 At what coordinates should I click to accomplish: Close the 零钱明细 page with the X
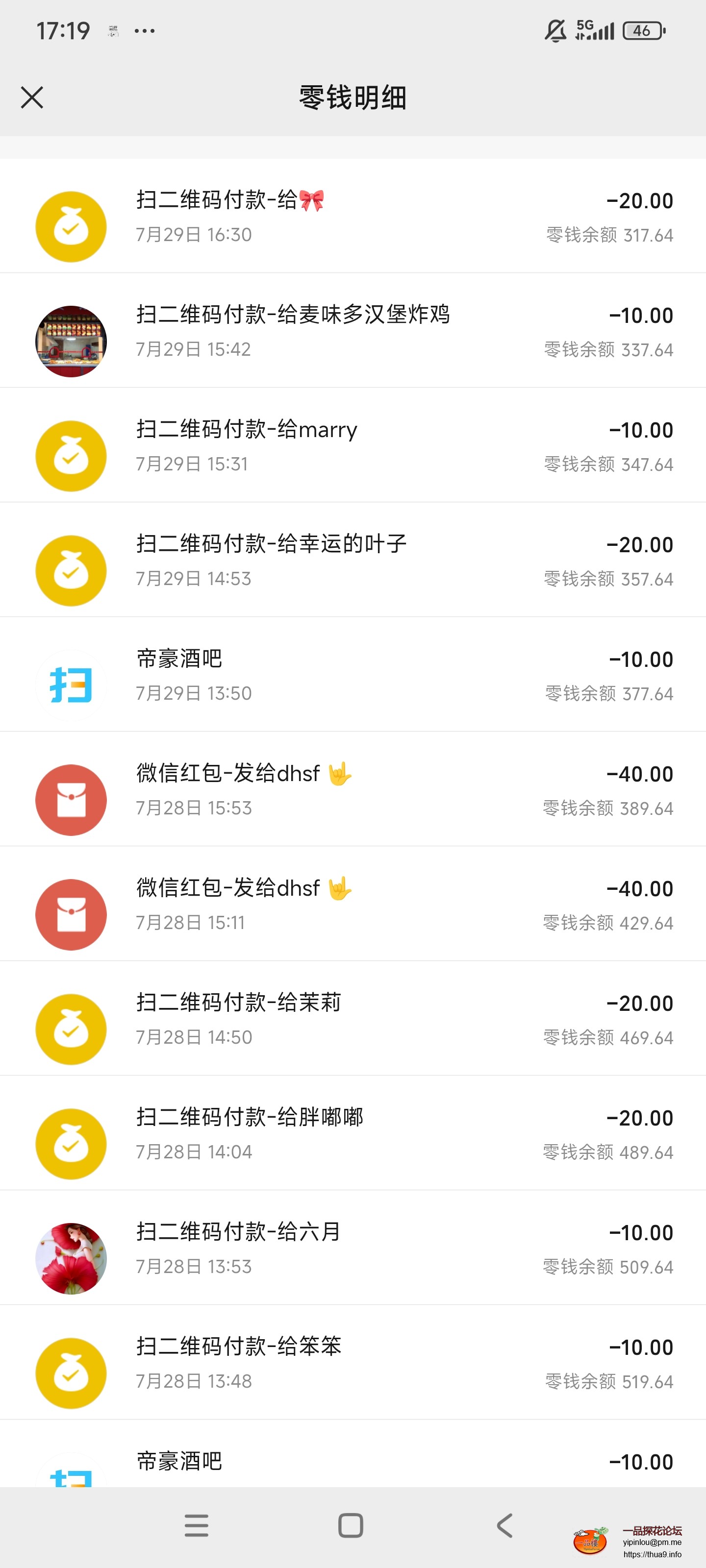32,98
